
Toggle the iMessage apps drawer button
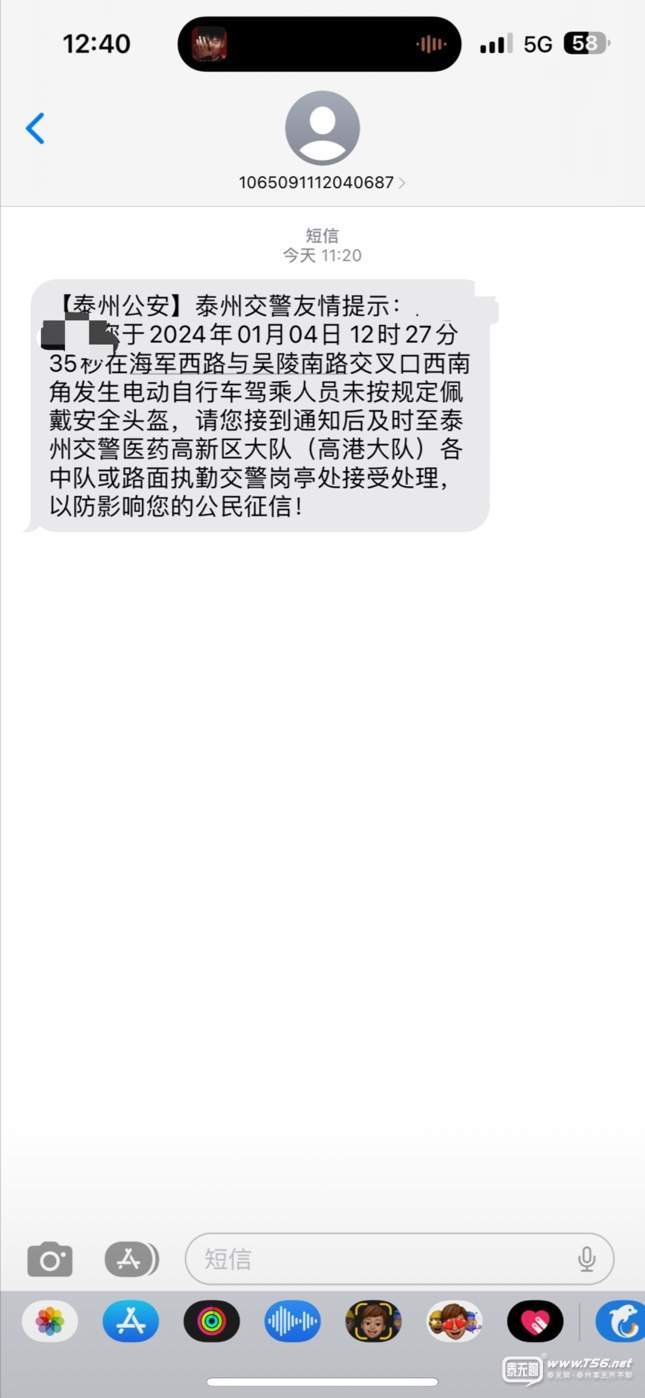click(131, 1259)
